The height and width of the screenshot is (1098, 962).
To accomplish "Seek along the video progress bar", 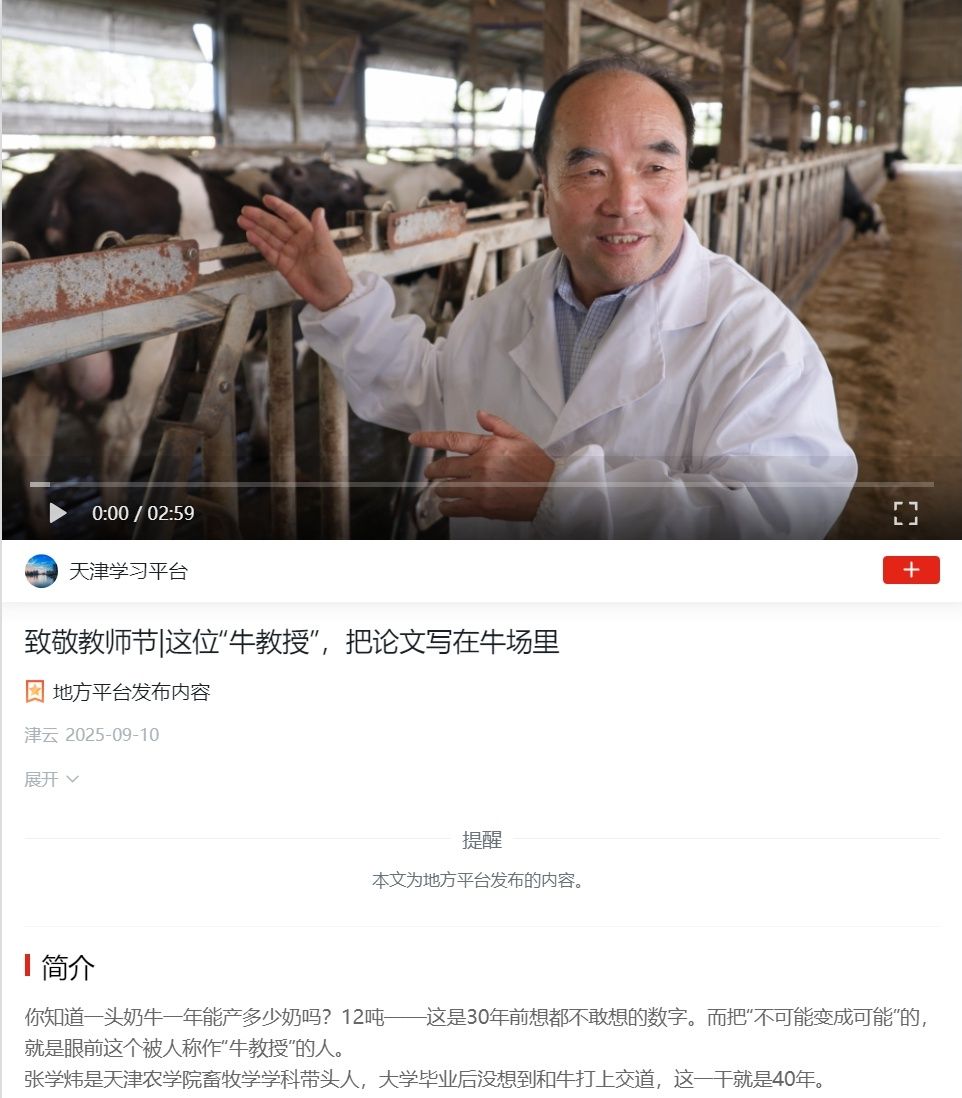I will click(481, 484).
